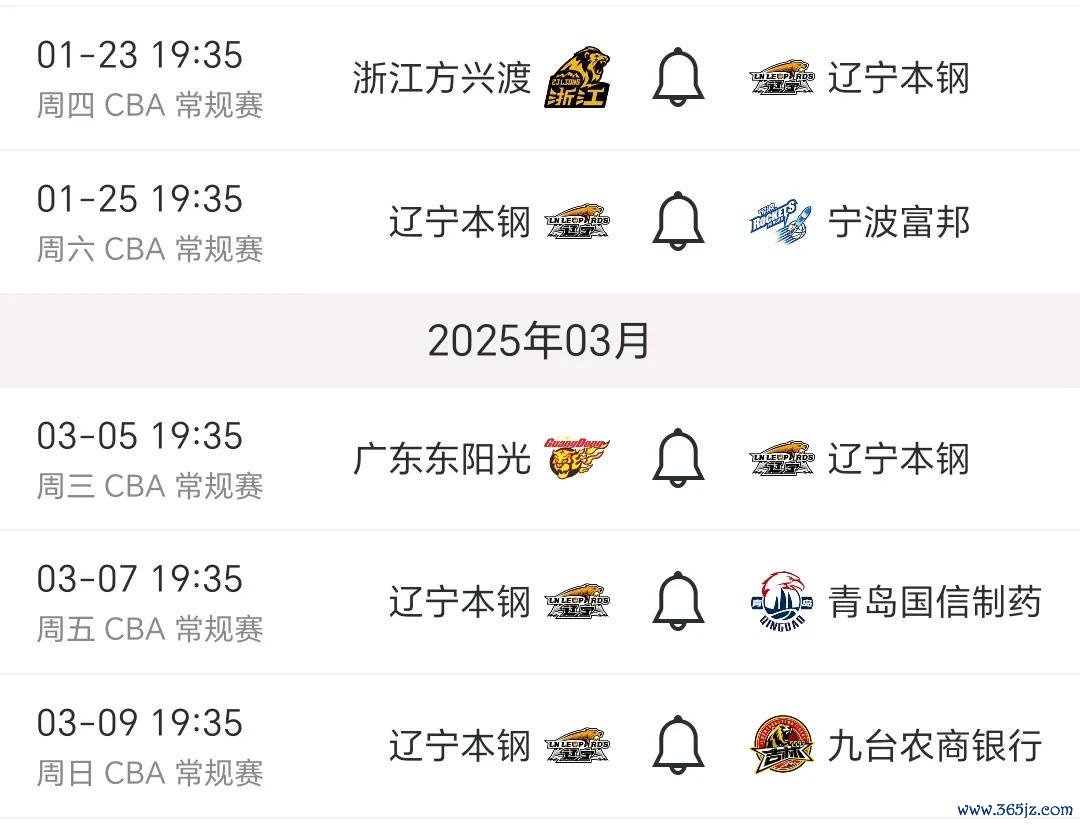Tap reminder bell for 03-07 Qingdao match
This screenshot has height=825, width=1080.
pyautogui.click(x=678, y=602)
